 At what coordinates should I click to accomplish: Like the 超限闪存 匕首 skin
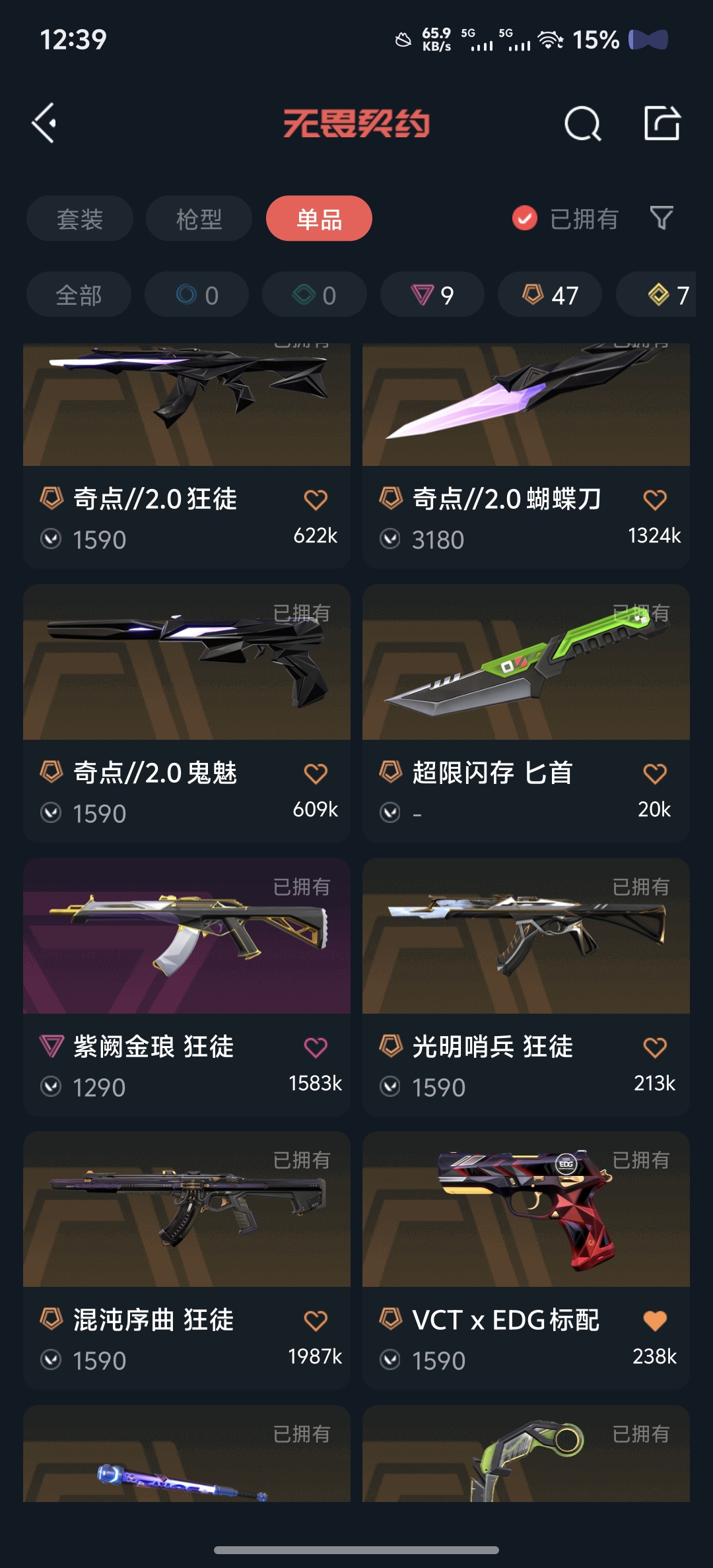[x=655, y=773]
